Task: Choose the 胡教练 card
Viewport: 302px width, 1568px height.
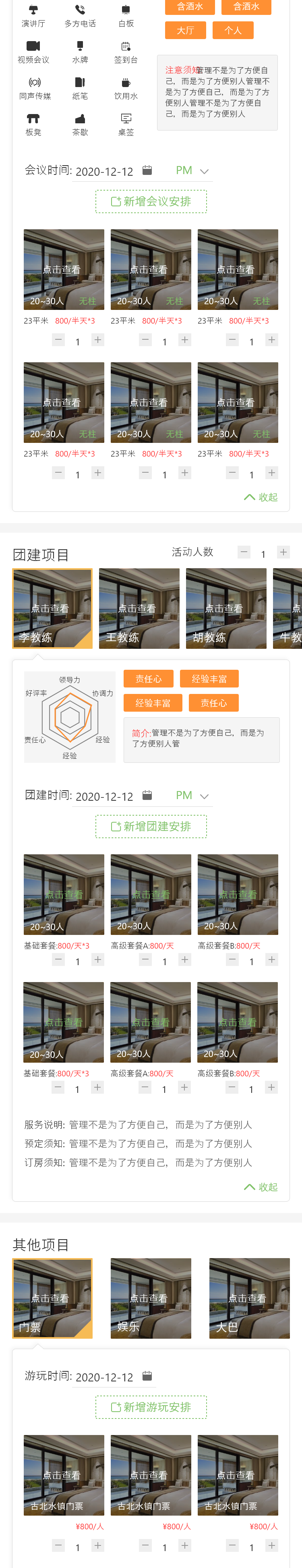Action: (x=226, y=608)
